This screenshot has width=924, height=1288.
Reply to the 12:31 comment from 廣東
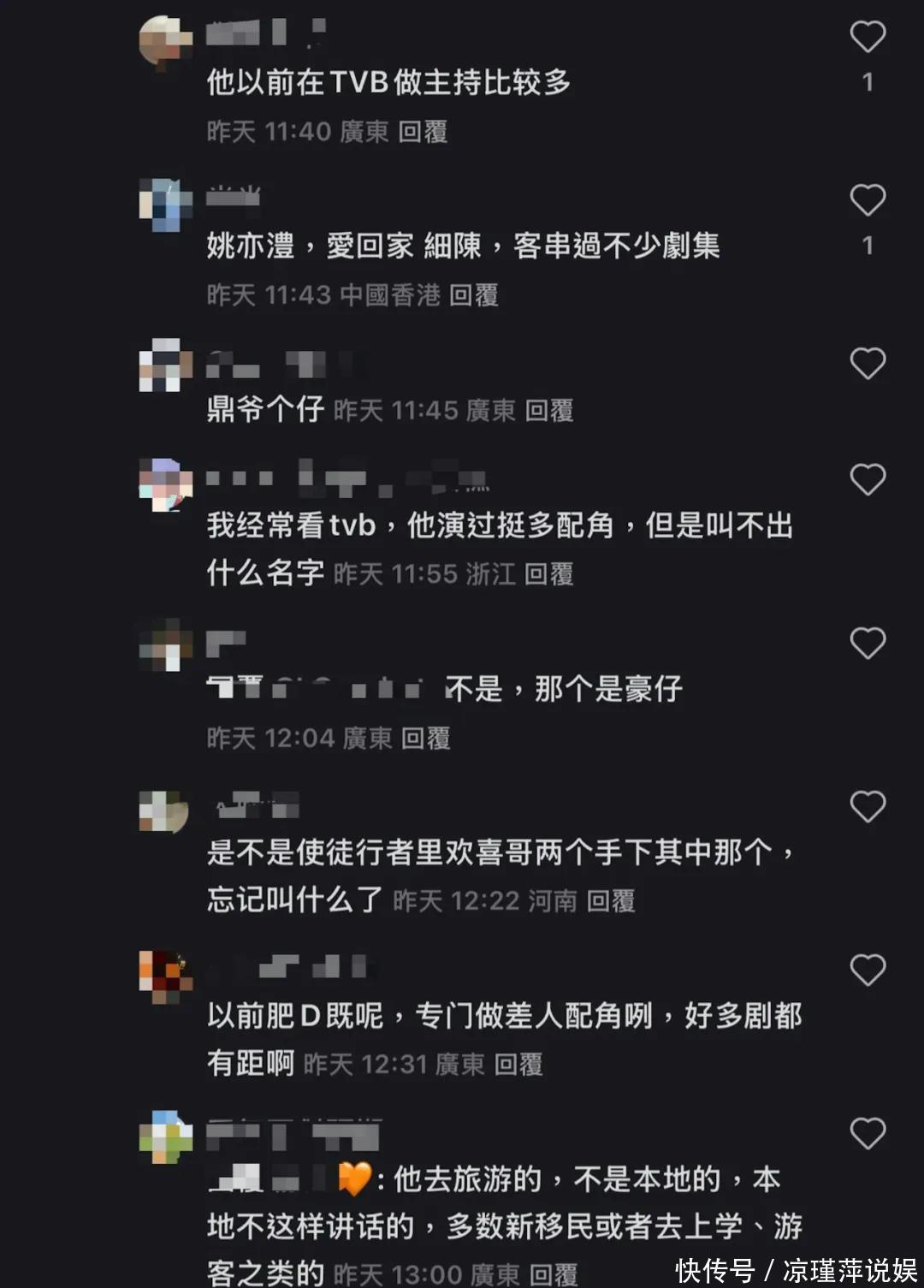[x=518, y=1065]
